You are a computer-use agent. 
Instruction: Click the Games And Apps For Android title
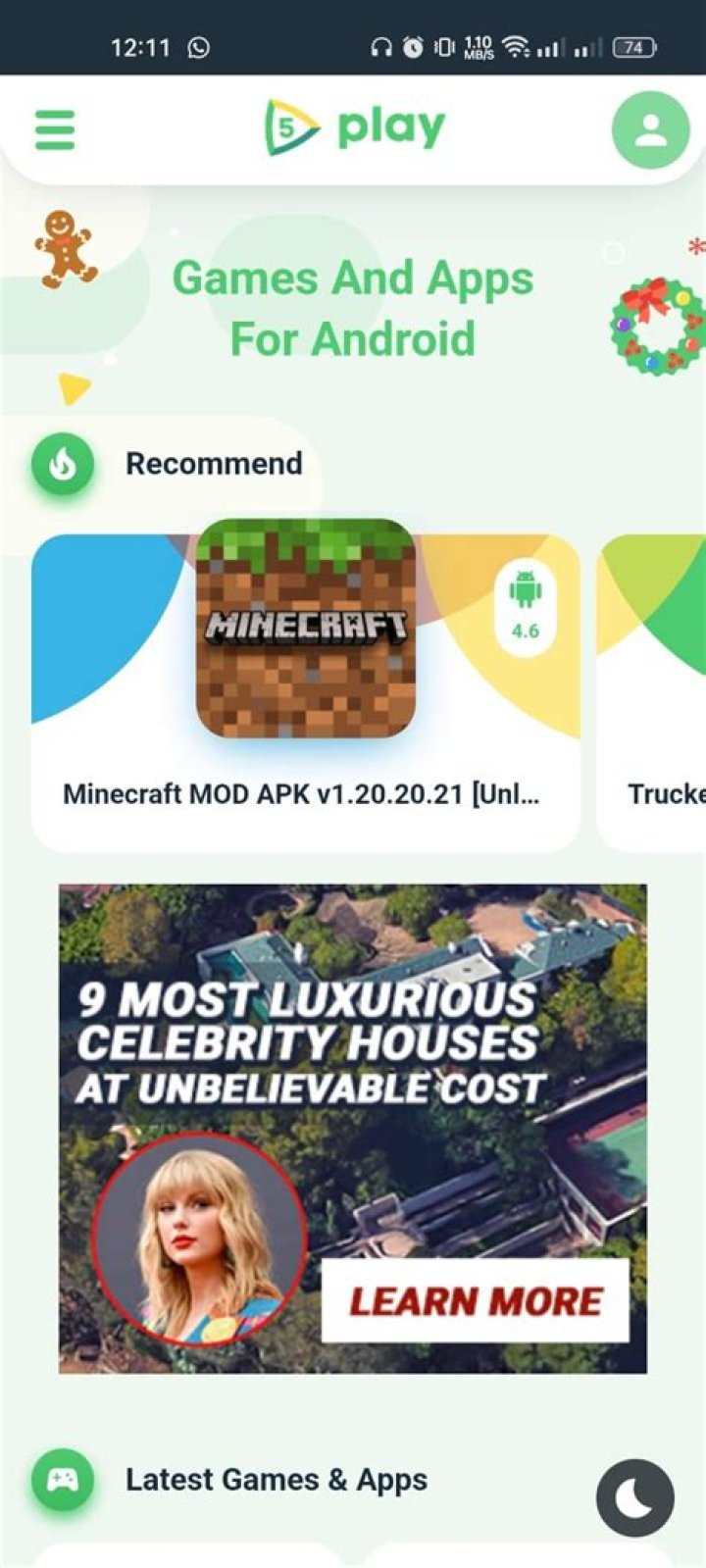pos(353,307)
